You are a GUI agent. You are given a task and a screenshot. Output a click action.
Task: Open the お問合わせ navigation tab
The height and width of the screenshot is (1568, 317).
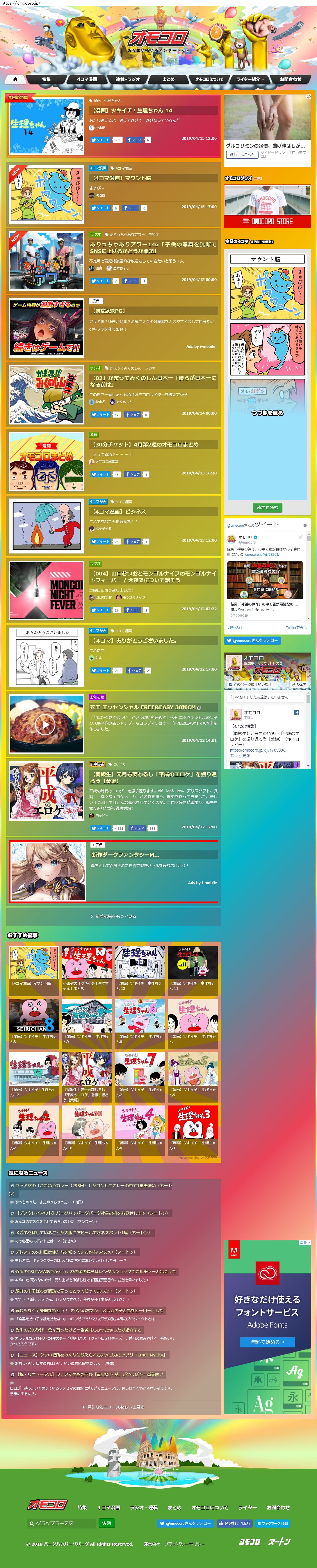coord(290,79)
